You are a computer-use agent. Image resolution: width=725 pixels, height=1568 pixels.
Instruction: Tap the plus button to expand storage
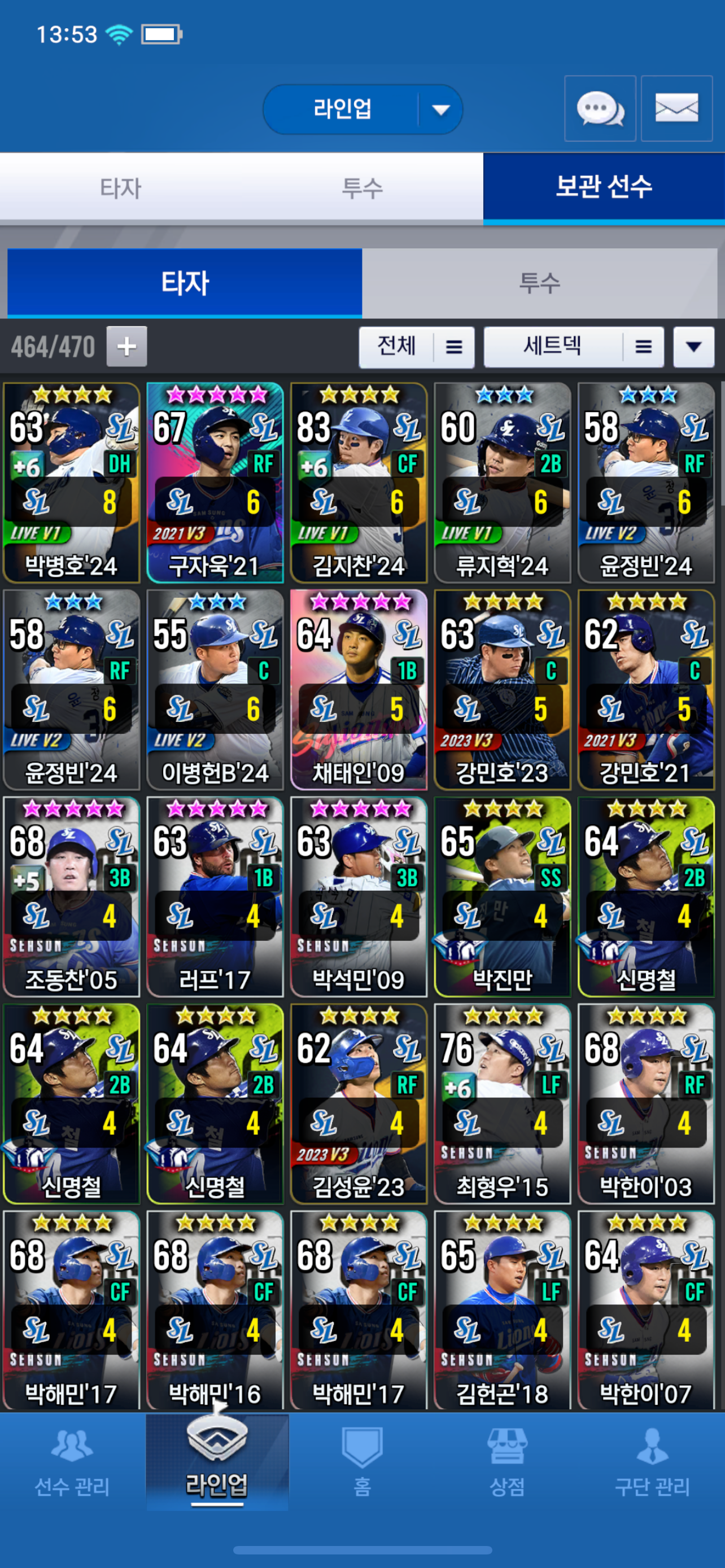point(126,347)
